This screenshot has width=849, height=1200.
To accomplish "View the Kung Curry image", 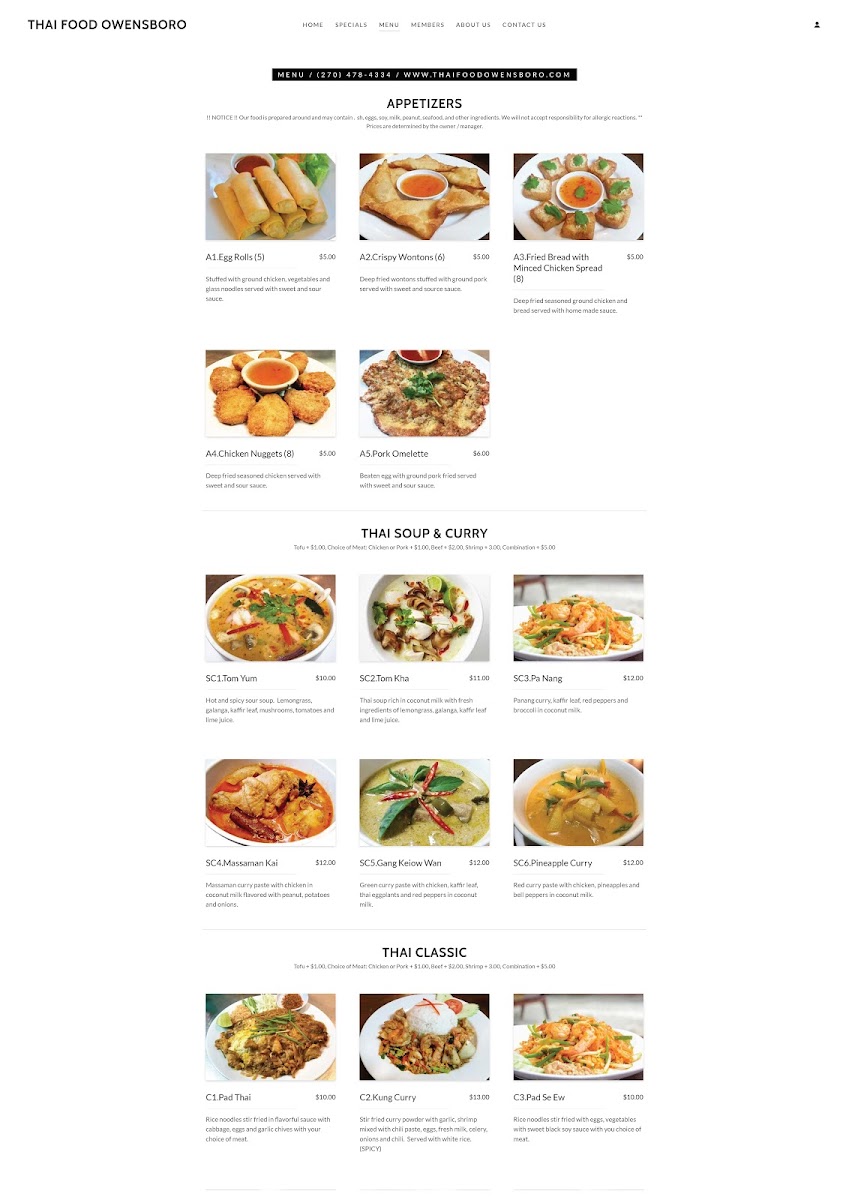I will point(424,1037).
